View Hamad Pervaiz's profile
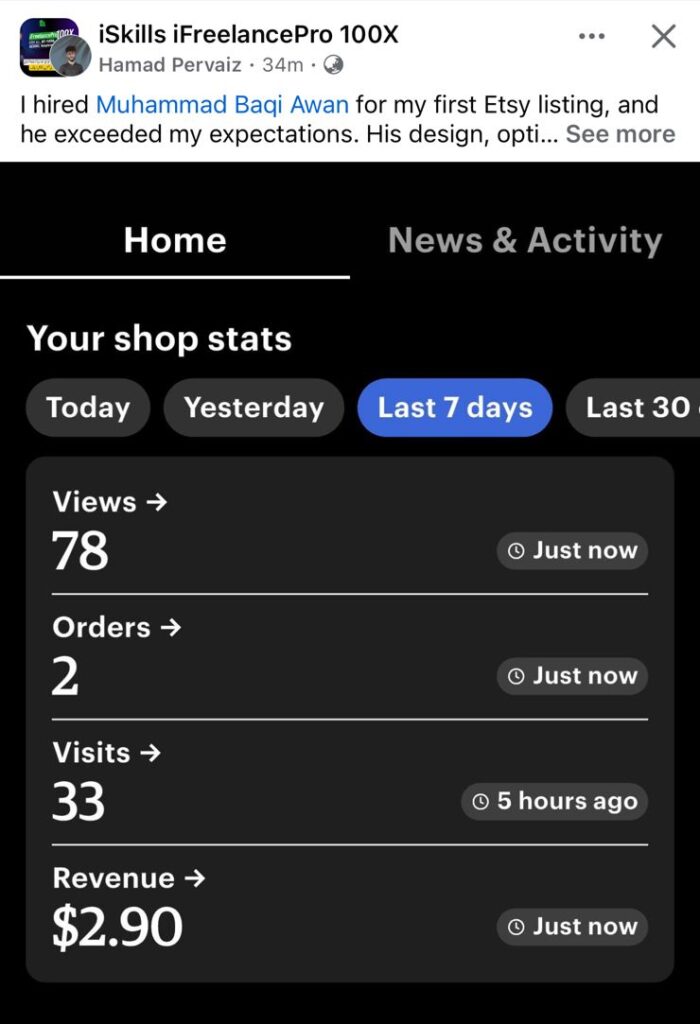700x1024 pixels. tap(170, 65)
